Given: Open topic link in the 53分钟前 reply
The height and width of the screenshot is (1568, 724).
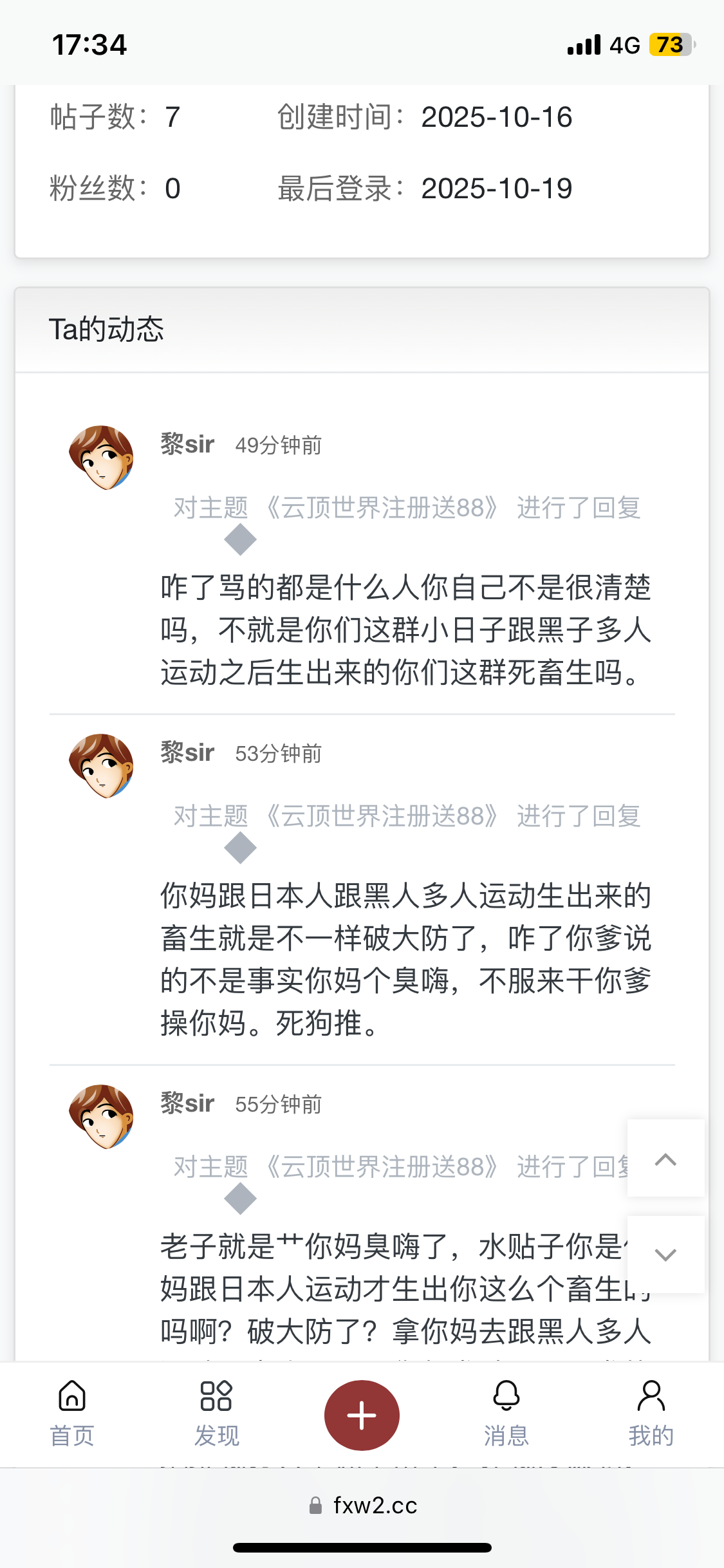Looking at the screenshot, I should coord(382,816).
